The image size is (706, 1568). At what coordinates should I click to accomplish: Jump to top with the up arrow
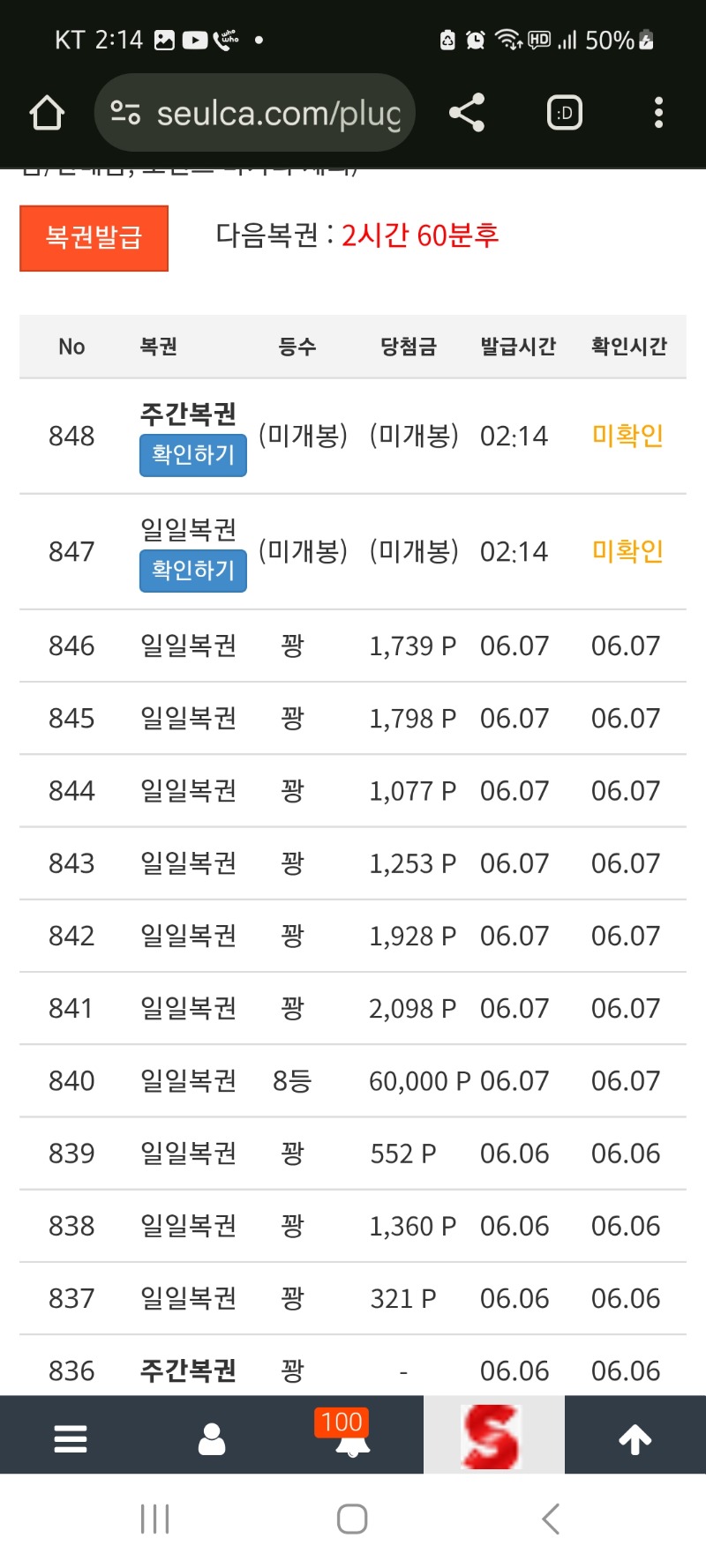click(x=635, y=1438)
